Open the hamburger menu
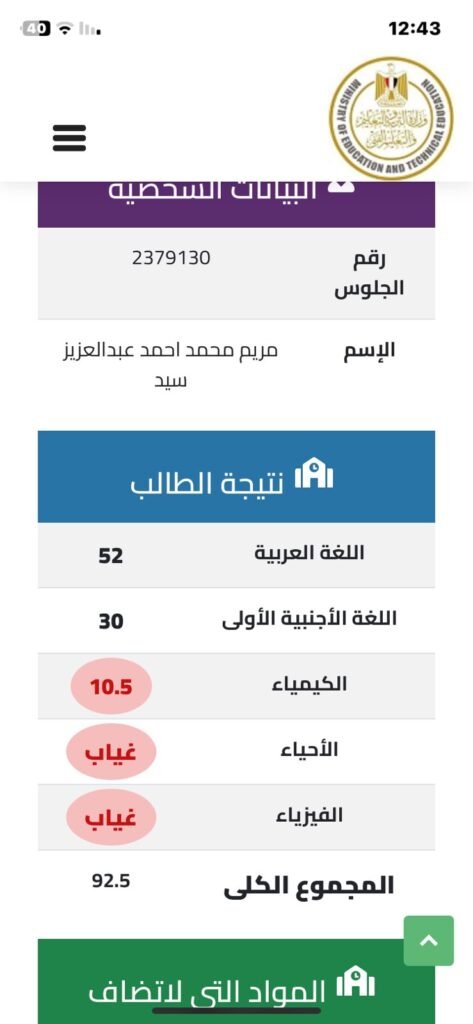 [x=69, y=138]
